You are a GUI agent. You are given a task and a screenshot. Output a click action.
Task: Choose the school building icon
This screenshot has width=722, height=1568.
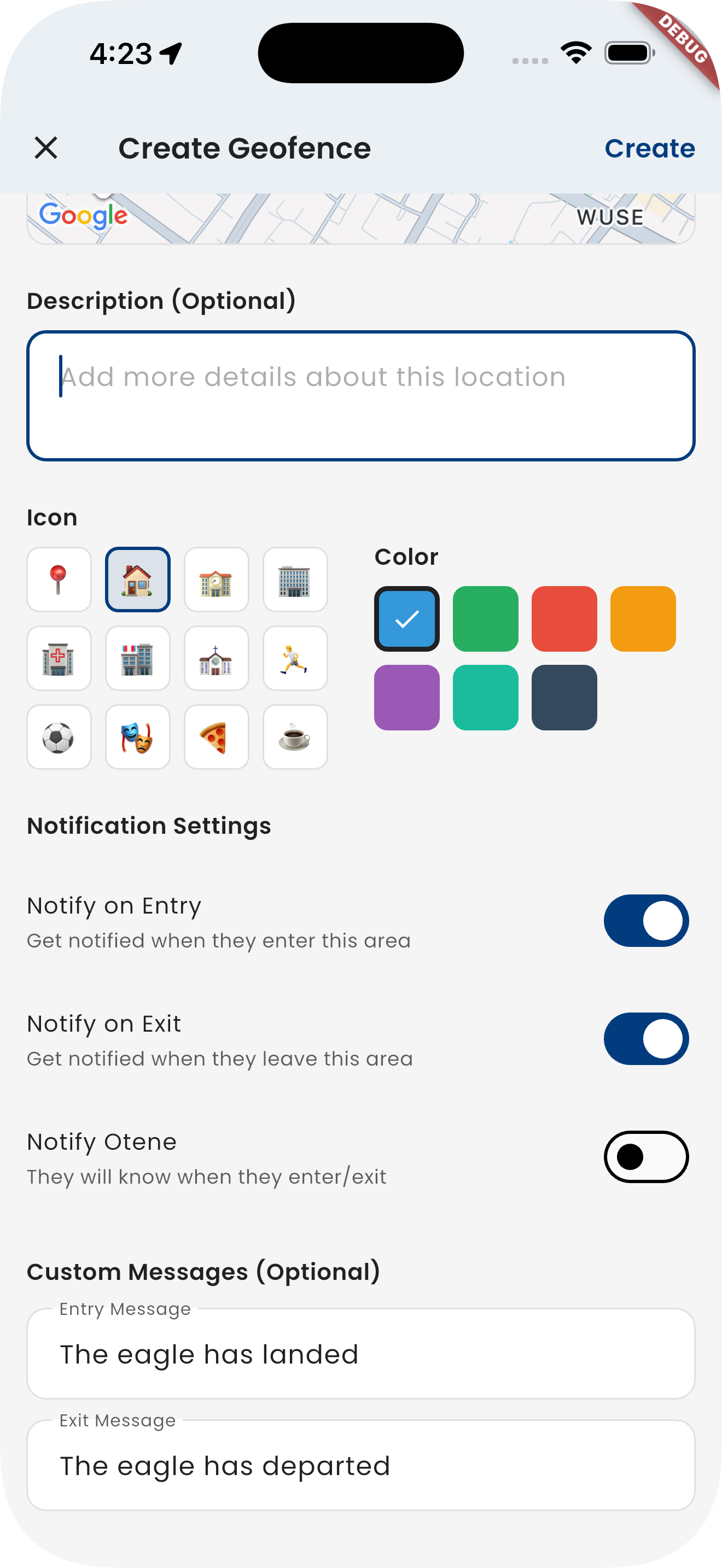216,579
